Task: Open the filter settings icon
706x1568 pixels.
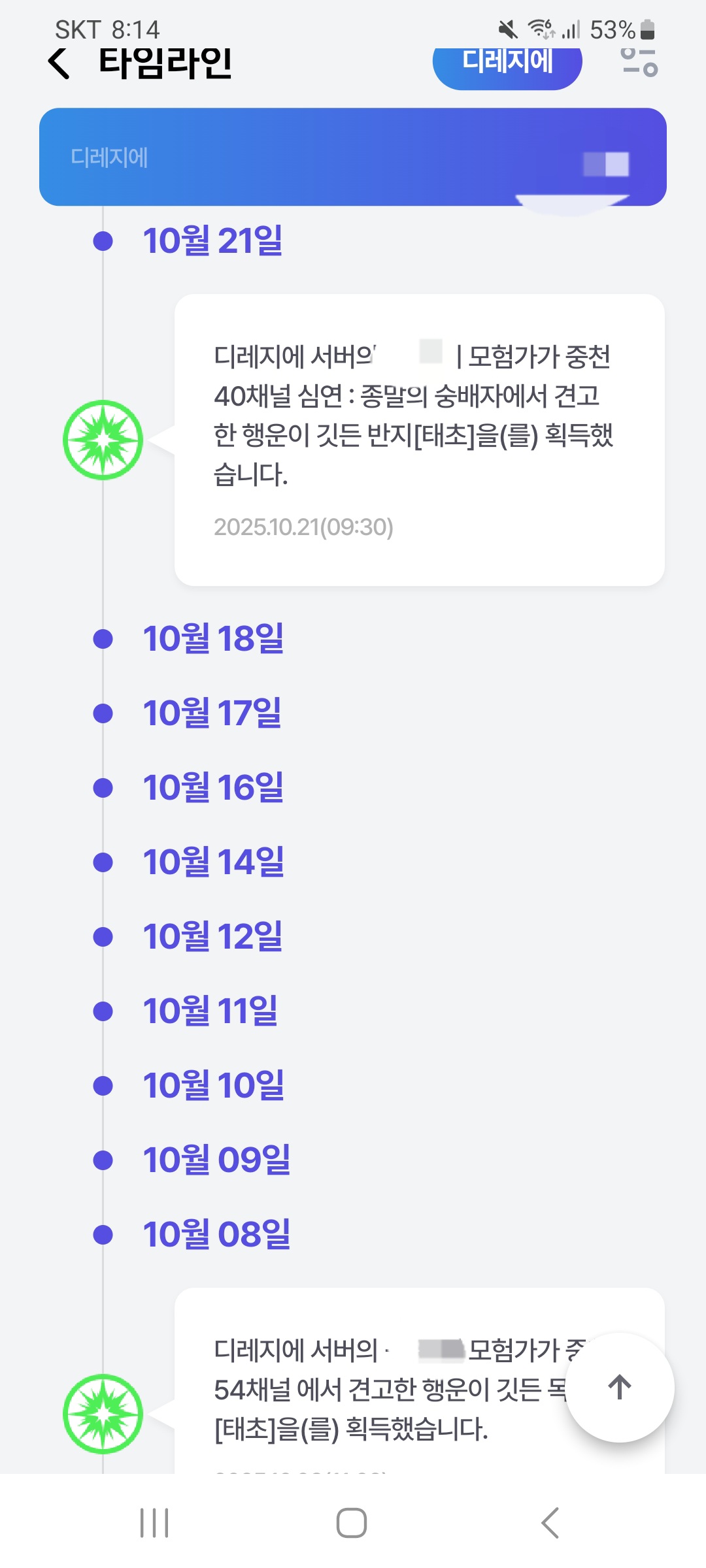Action: tap(639, 63)
